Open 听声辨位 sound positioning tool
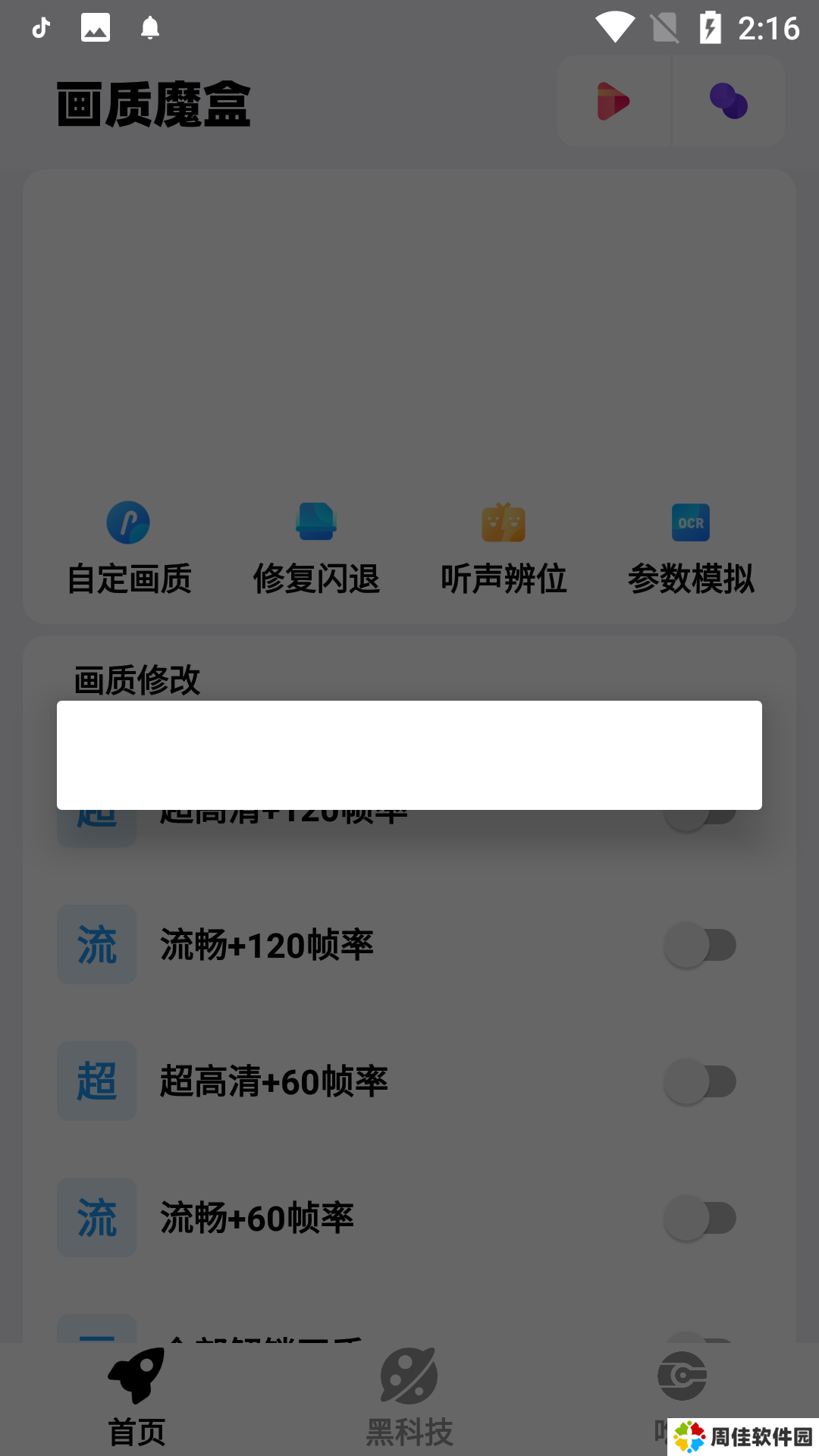Screen dimensions: 819x1456 point(504,548)
